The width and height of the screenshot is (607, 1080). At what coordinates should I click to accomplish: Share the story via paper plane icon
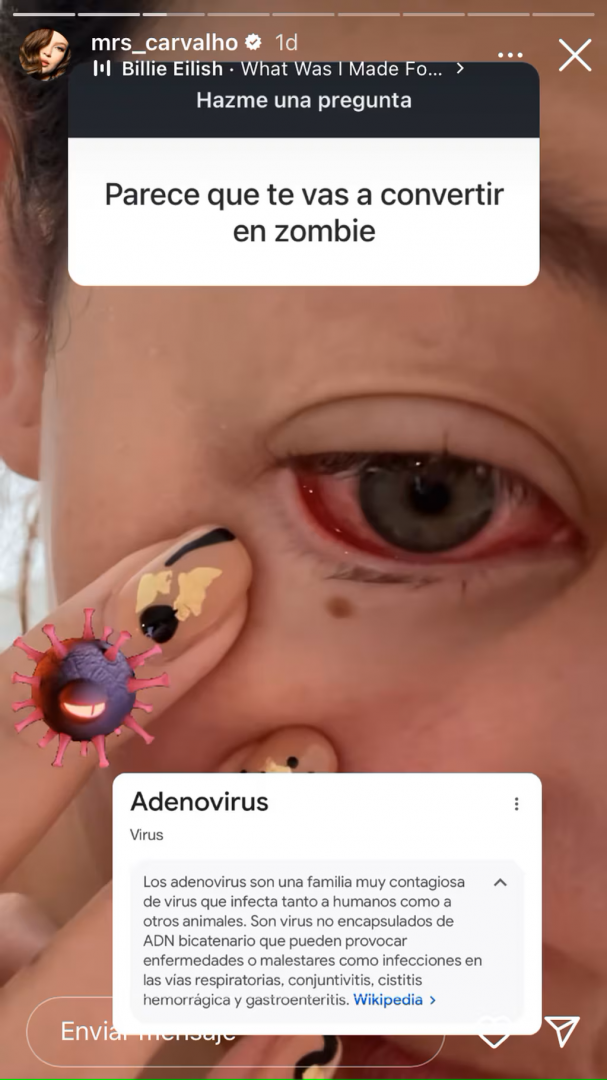click(x=562, y=1030)
